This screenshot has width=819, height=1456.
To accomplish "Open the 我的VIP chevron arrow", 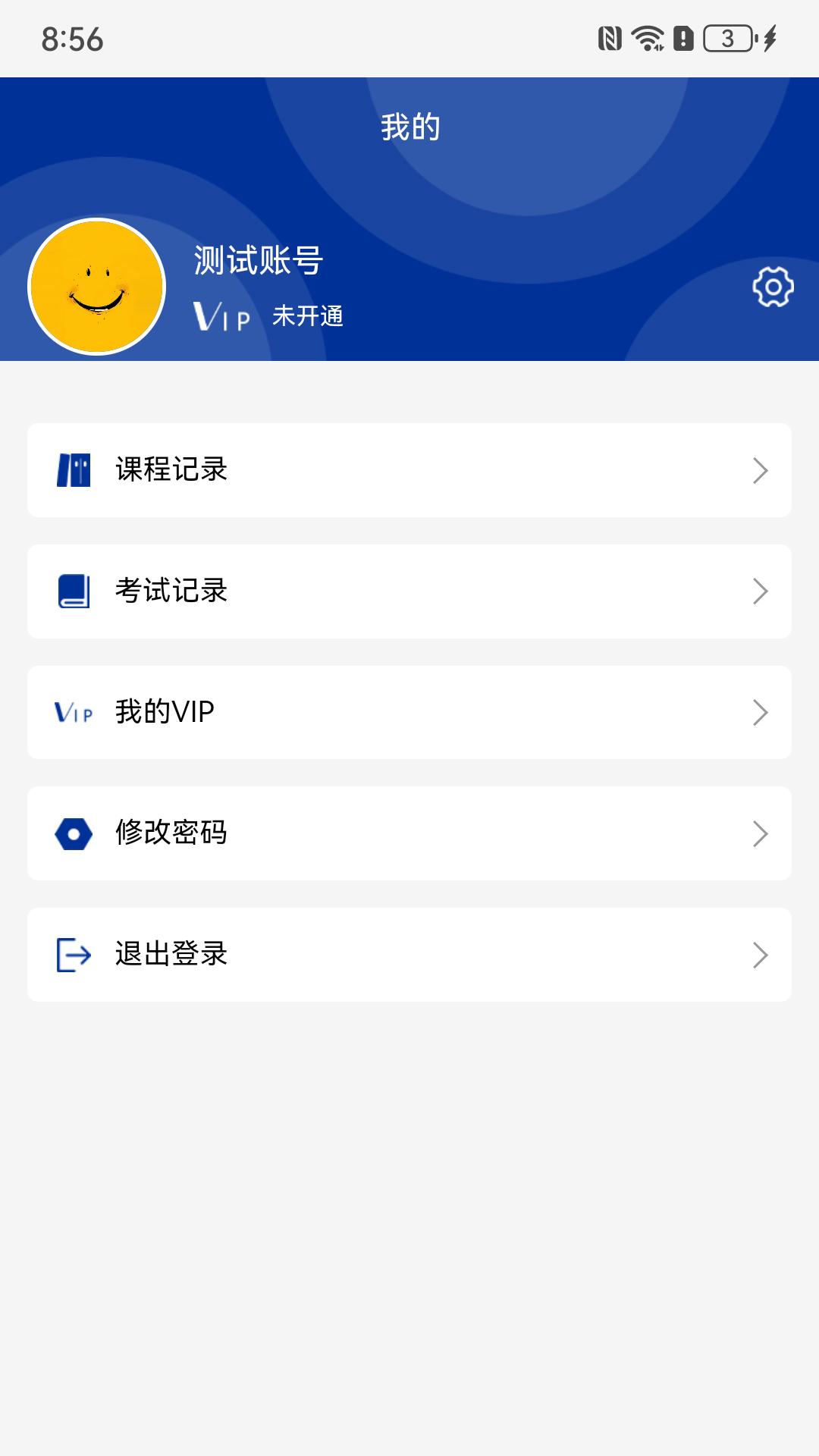I will click(x=759, y=712).
